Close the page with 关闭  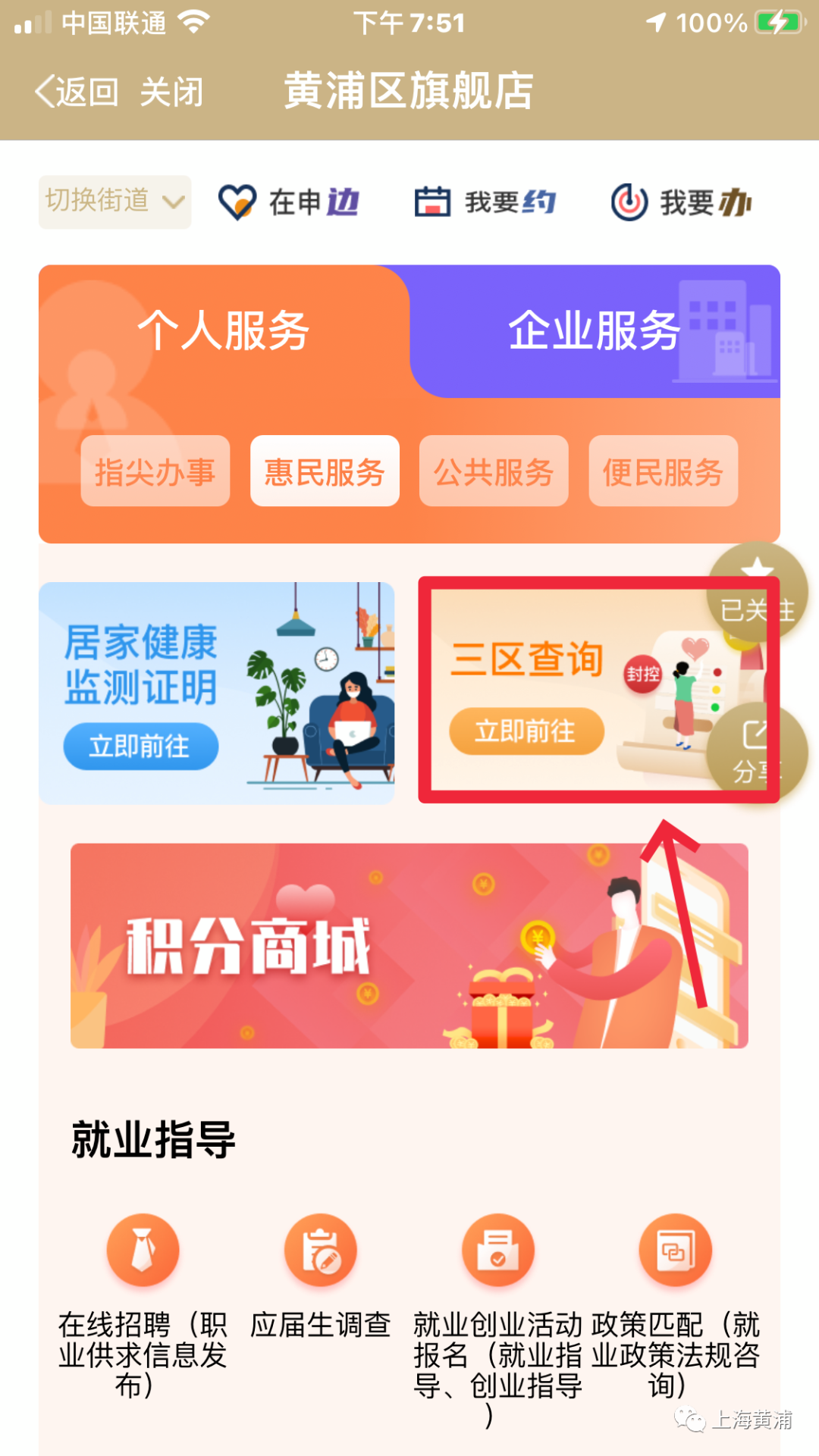tap(172, 92)
